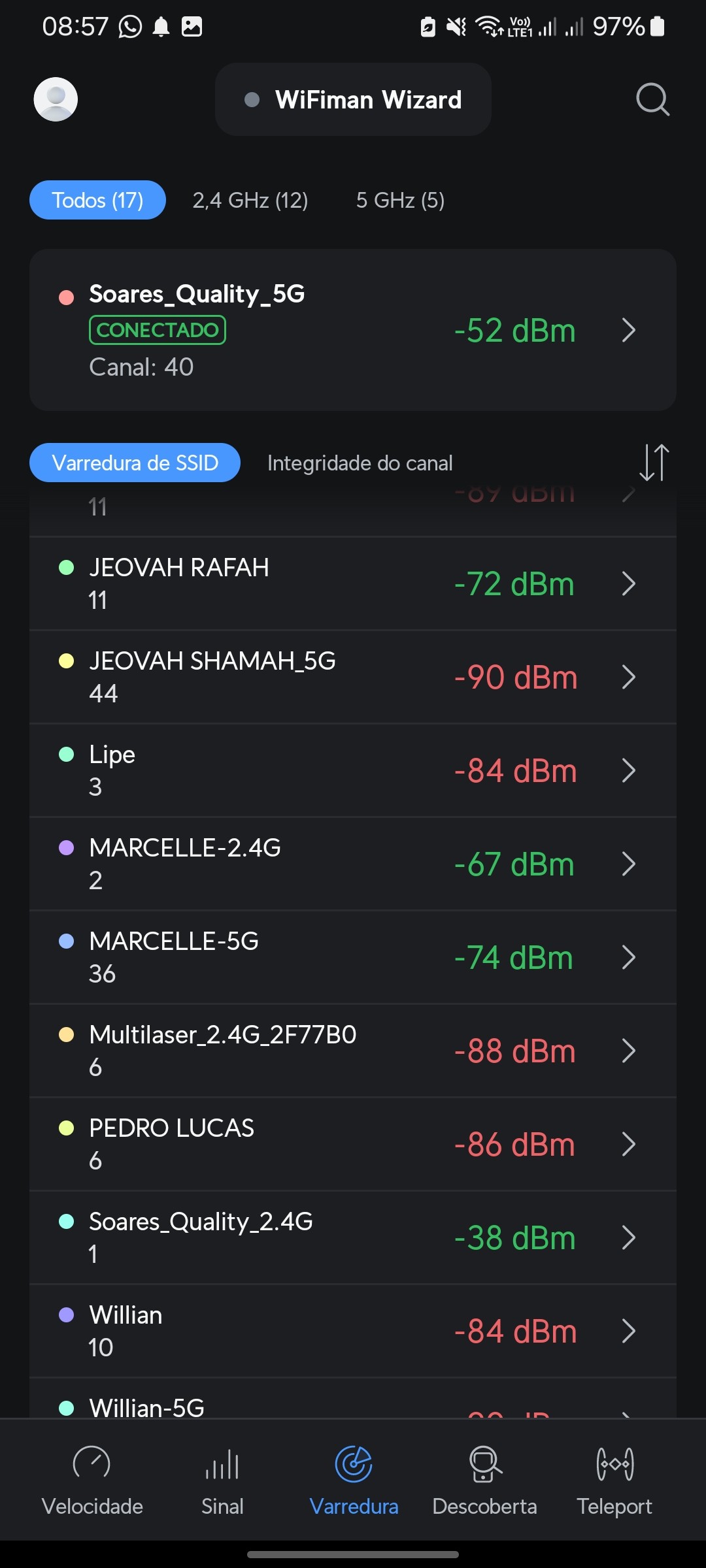View Multilaser_2.4G_2F77B0 network details
Image resolution: width=706 pixels, height=1568 pixels.
pyautogui.click(x=353, y=1051)
